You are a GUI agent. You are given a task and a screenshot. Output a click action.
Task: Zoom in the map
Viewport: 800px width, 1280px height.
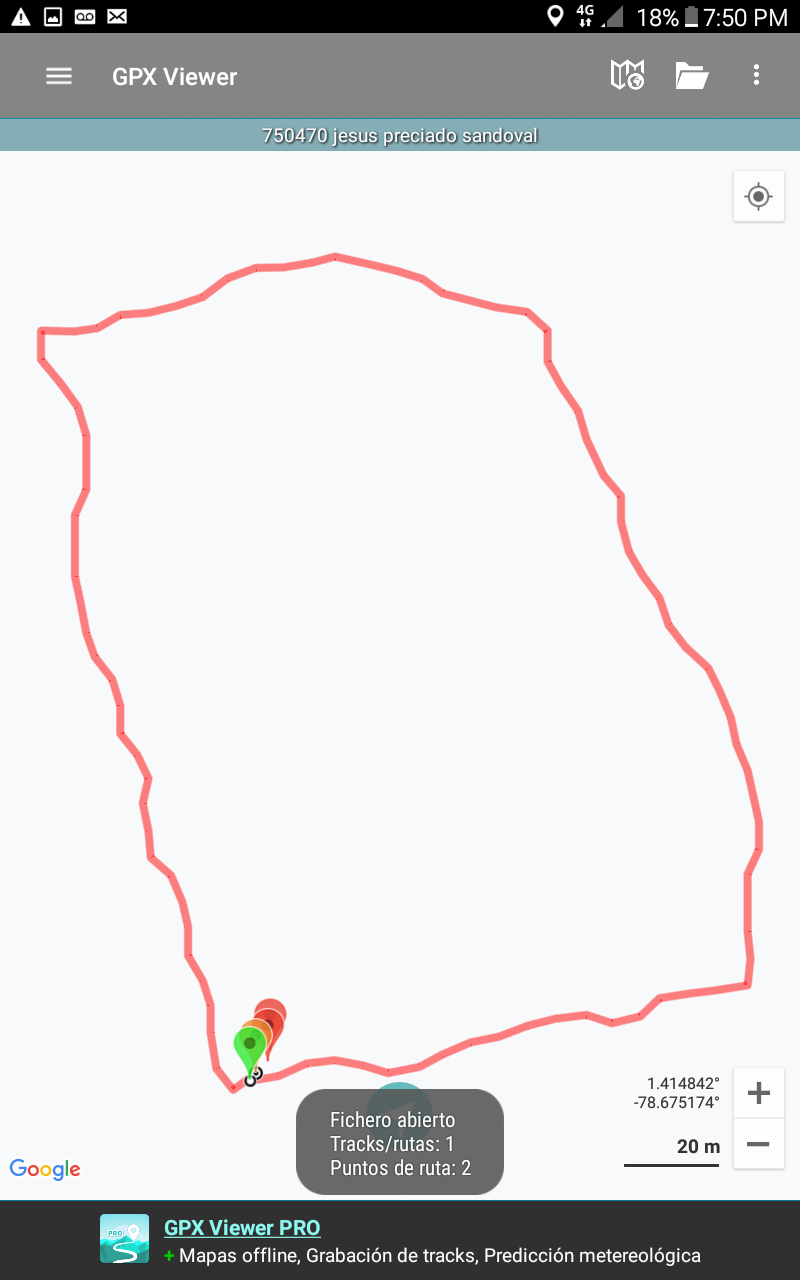click(758, 1093)
